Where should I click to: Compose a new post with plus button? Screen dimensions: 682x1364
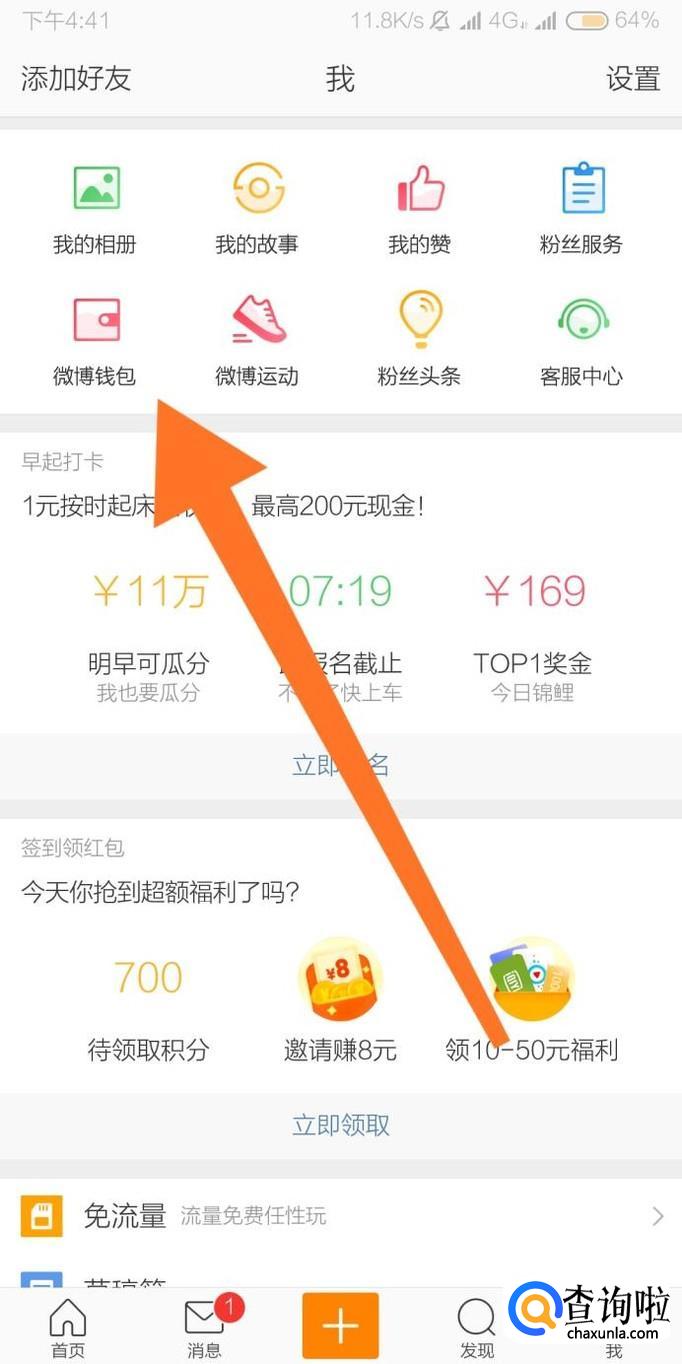point(341,1326)
